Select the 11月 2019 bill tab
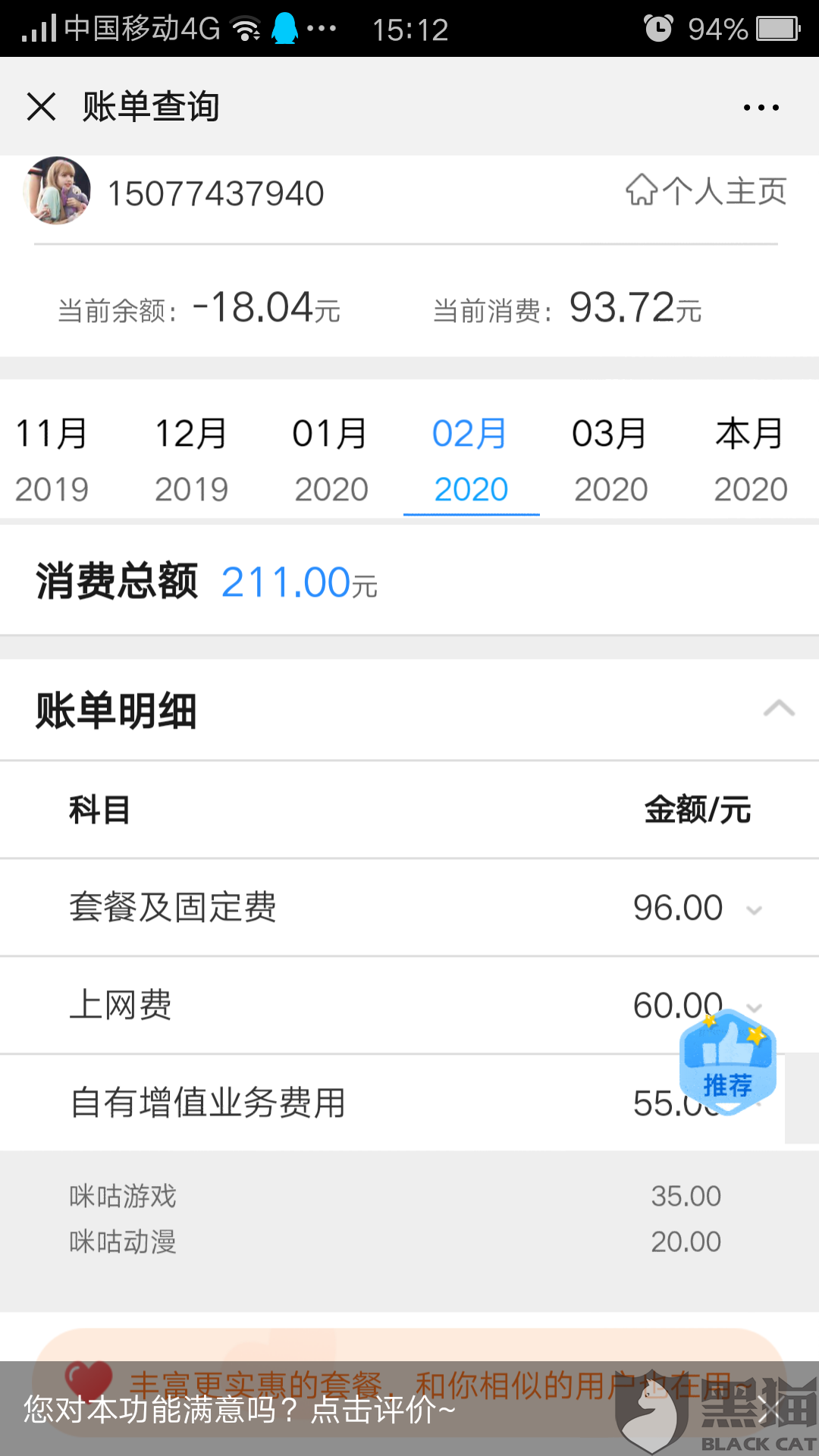This screenshot has height=1456, width=819. point(52,460)
